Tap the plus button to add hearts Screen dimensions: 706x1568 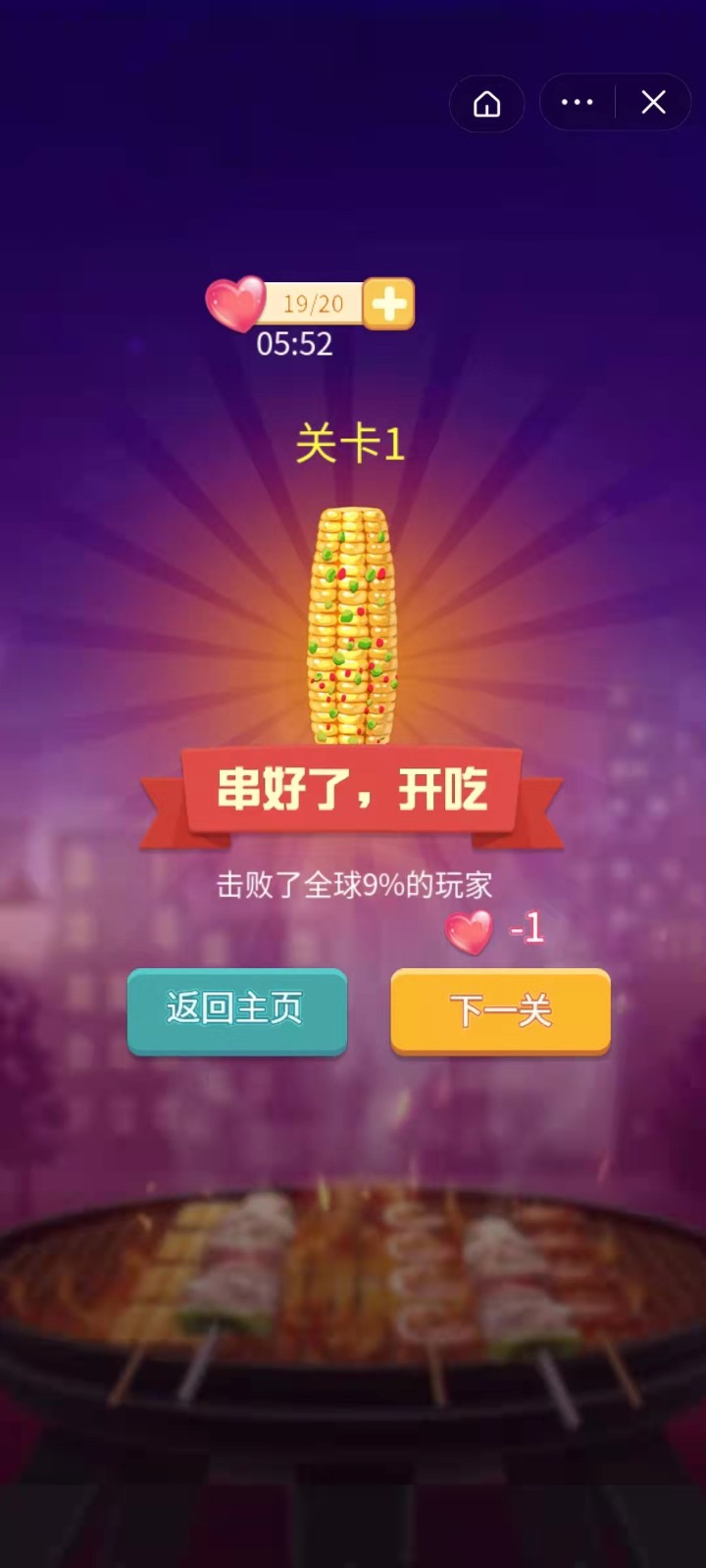pos(388,304)
